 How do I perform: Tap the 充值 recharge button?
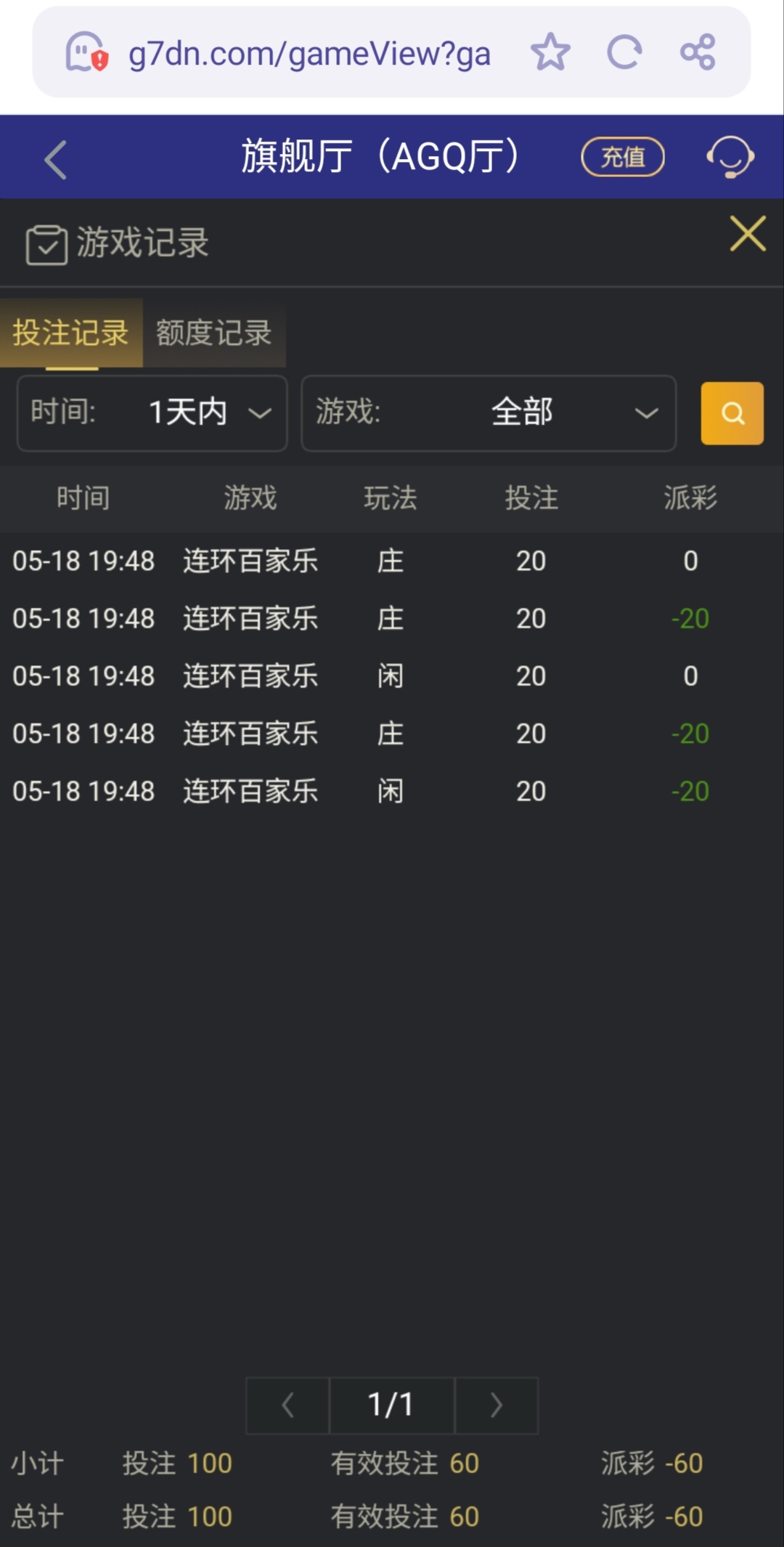(622, 157)
